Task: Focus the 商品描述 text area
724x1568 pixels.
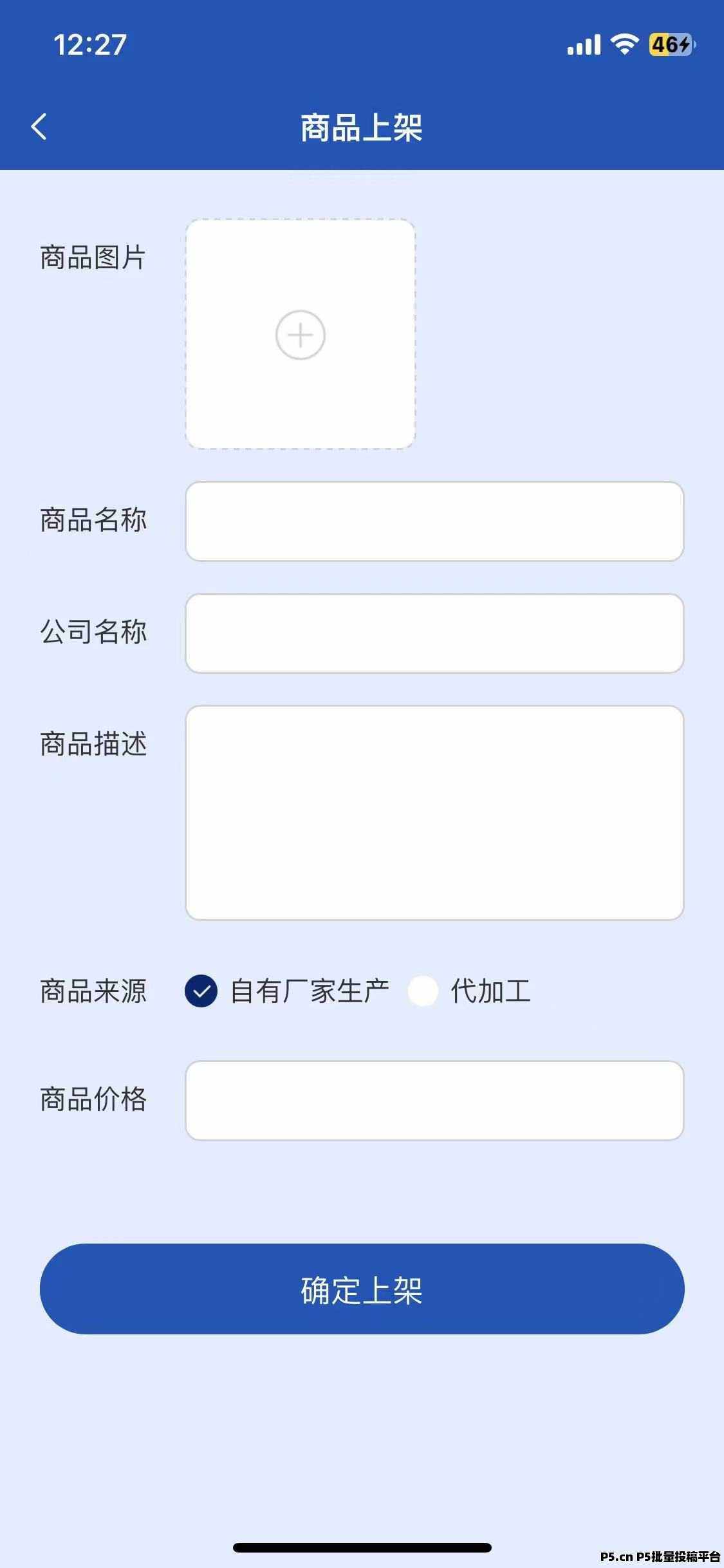Action: click(434, 812)
